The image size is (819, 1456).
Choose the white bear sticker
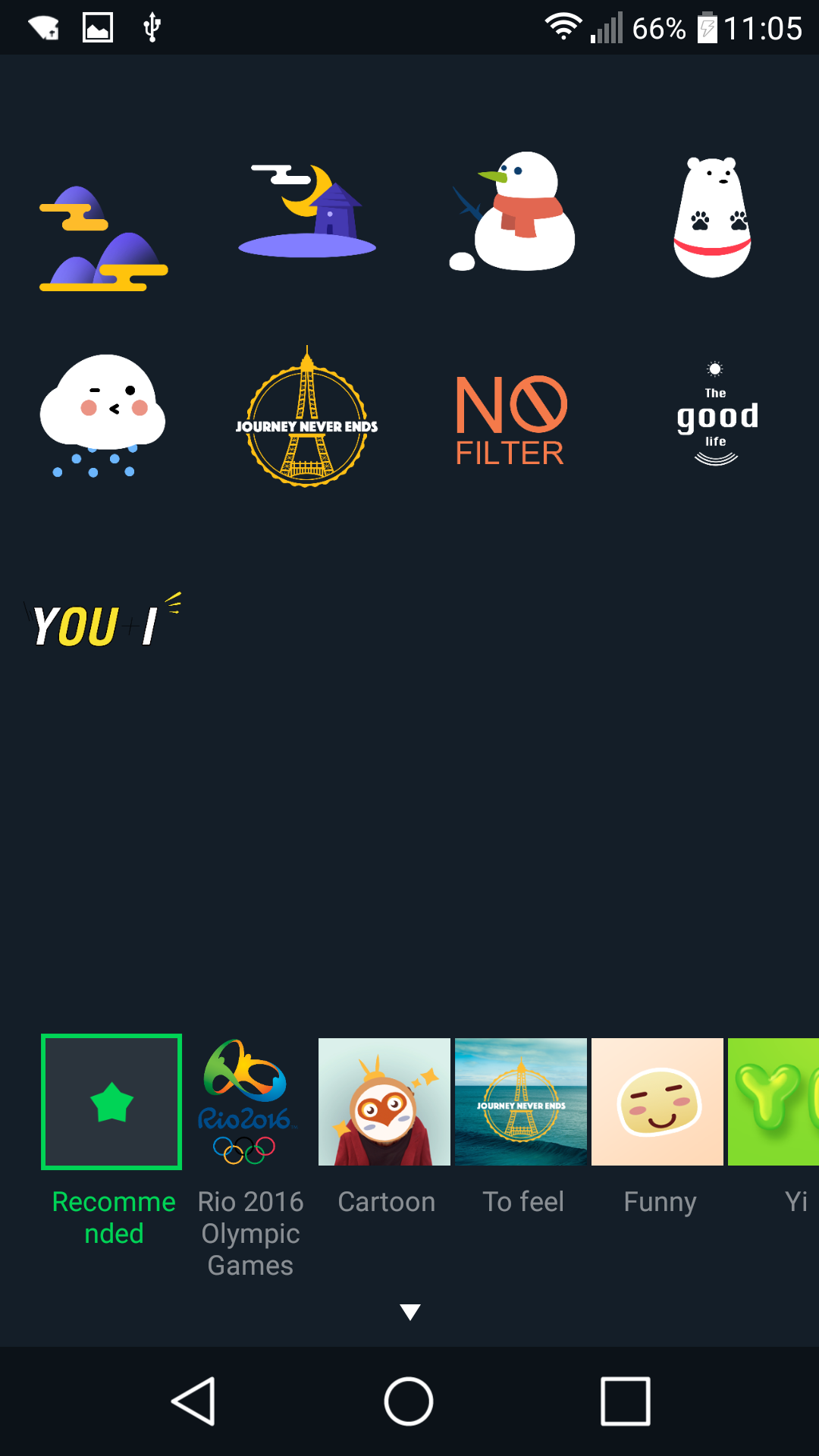713,218
